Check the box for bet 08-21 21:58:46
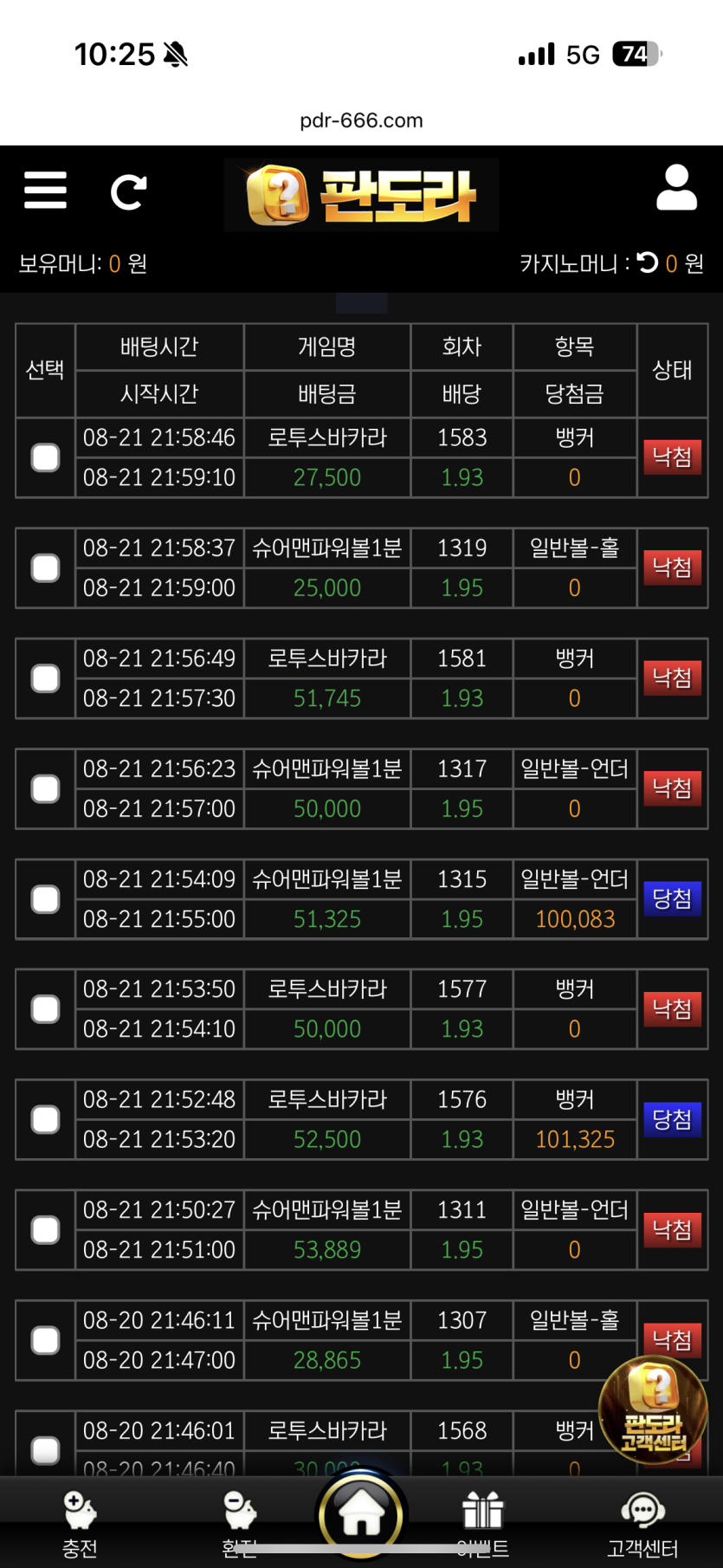This screenshot has width=723, height=1568. (45, 457)
